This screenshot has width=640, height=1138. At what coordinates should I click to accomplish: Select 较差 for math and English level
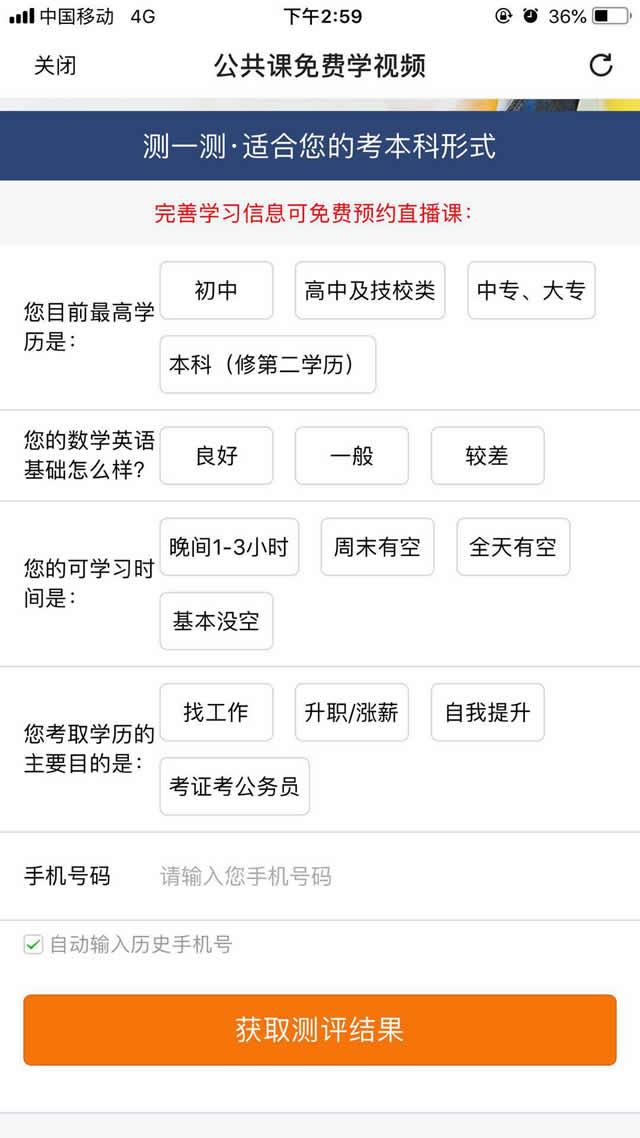tap(487, 456)
